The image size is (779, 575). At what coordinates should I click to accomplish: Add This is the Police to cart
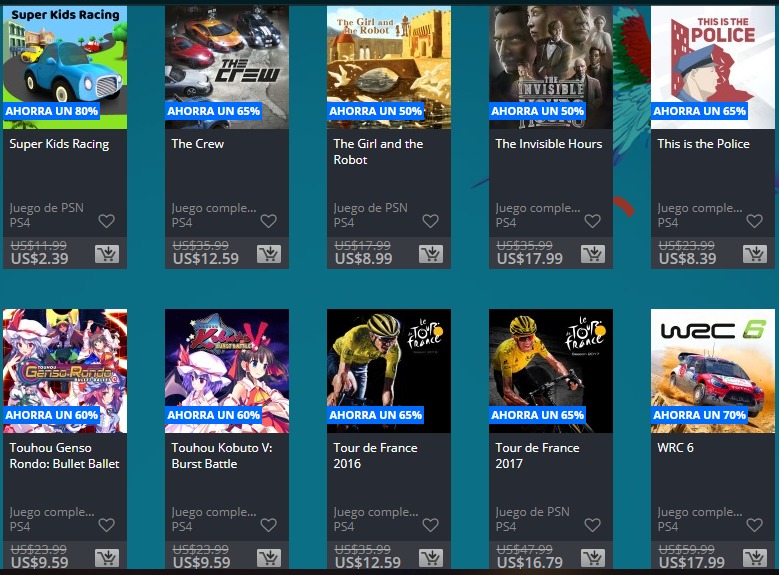coord(755,254)
